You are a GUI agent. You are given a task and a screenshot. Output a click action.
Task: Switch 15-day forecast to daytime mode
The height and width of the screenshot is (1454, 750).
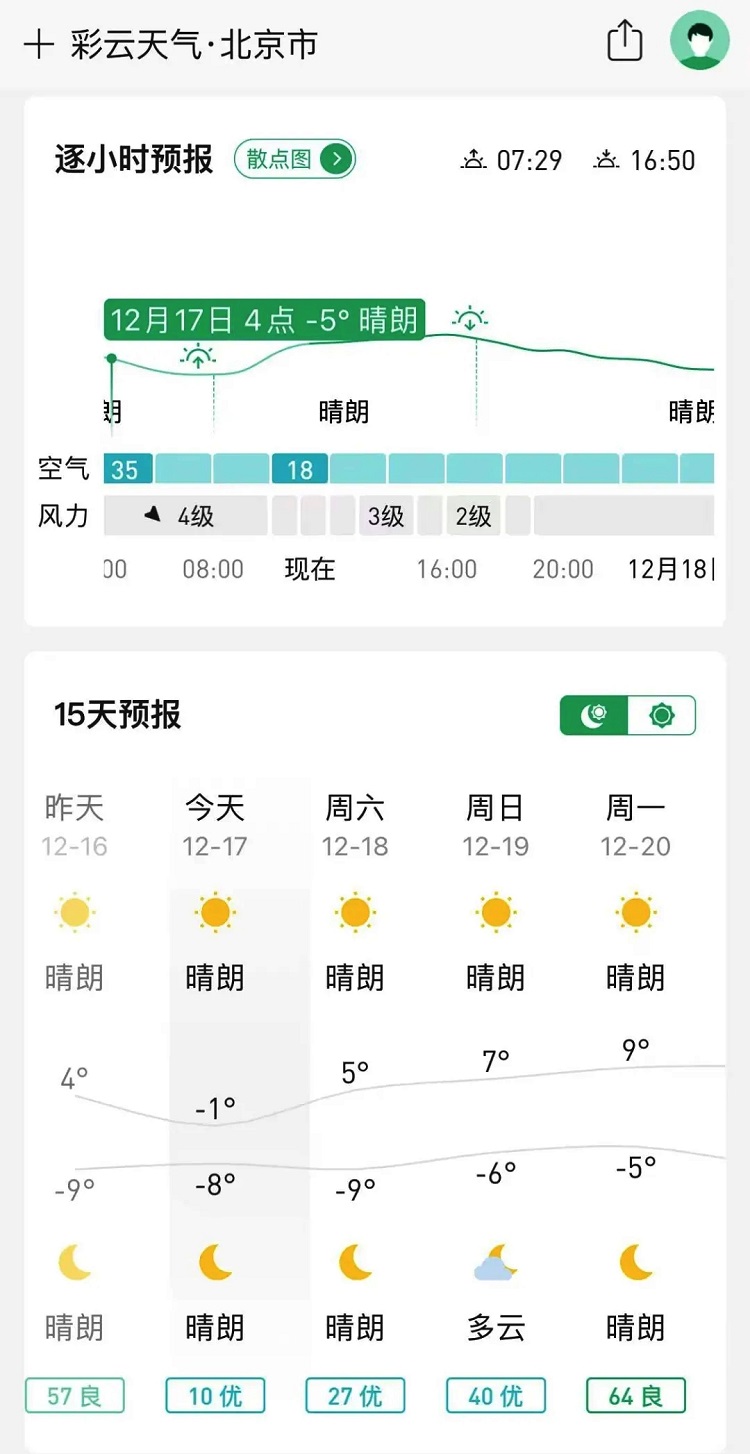pos(662,715)
